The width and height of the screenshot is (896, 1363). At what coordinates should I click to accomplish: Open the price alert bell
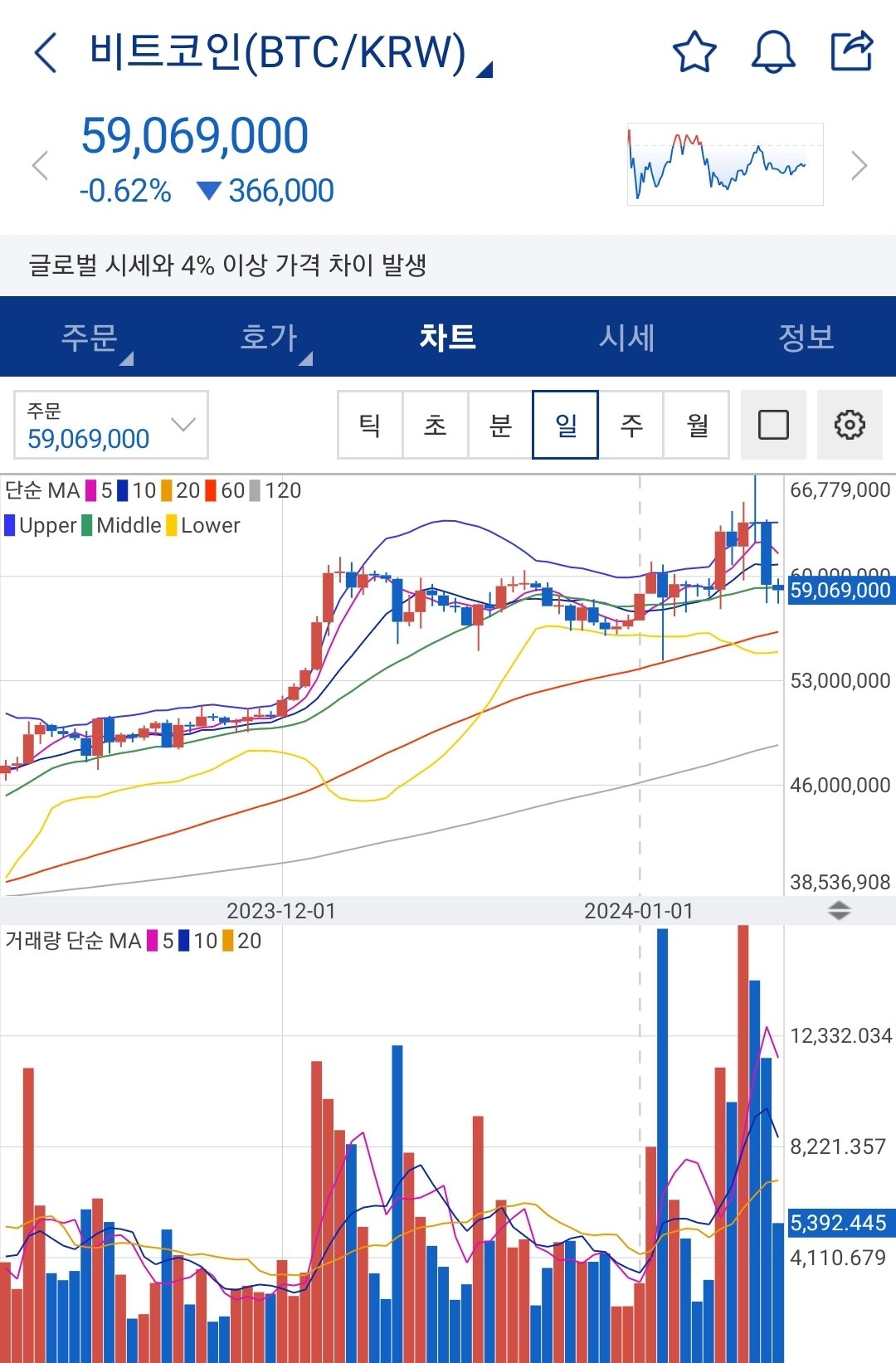773,52
